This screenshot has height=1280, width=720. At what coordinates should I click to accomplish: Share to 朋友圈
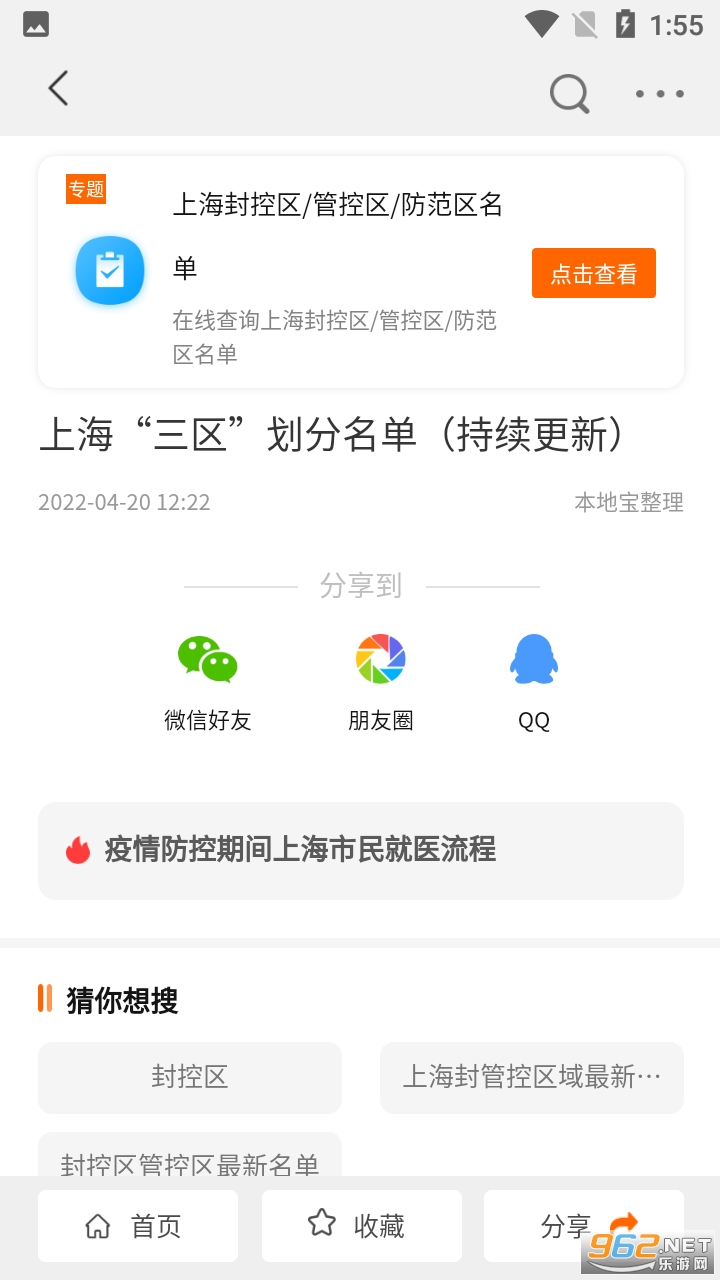click(380, 681)
